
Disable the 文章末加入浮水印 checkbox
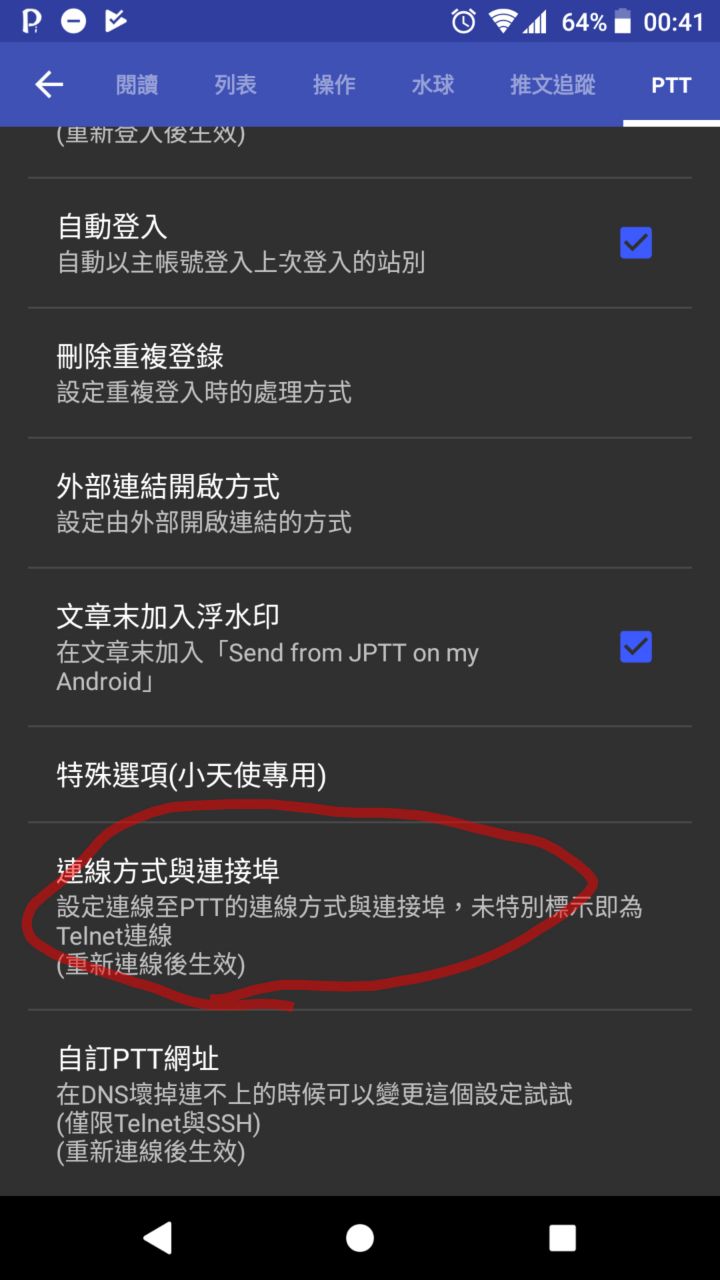point(636,647)
